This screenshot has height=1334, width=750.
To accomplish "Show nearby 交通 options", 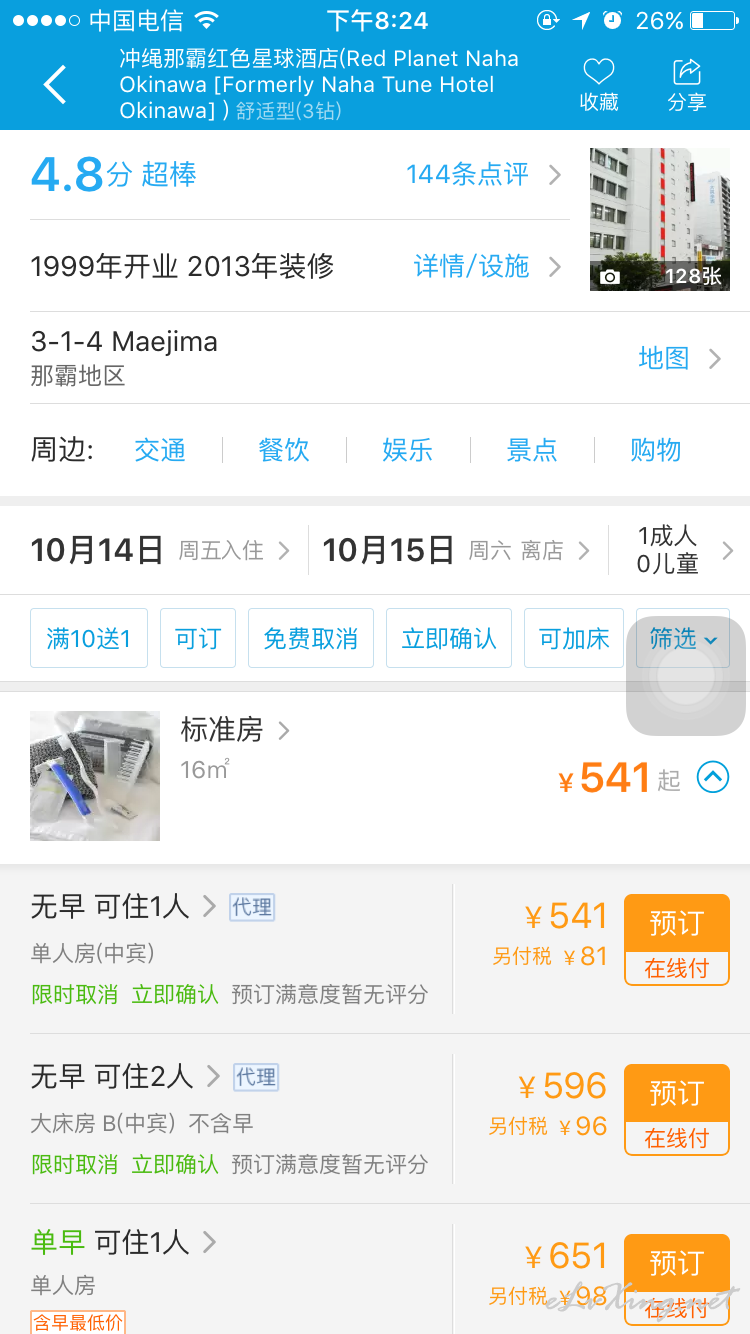I will point(160,450).
